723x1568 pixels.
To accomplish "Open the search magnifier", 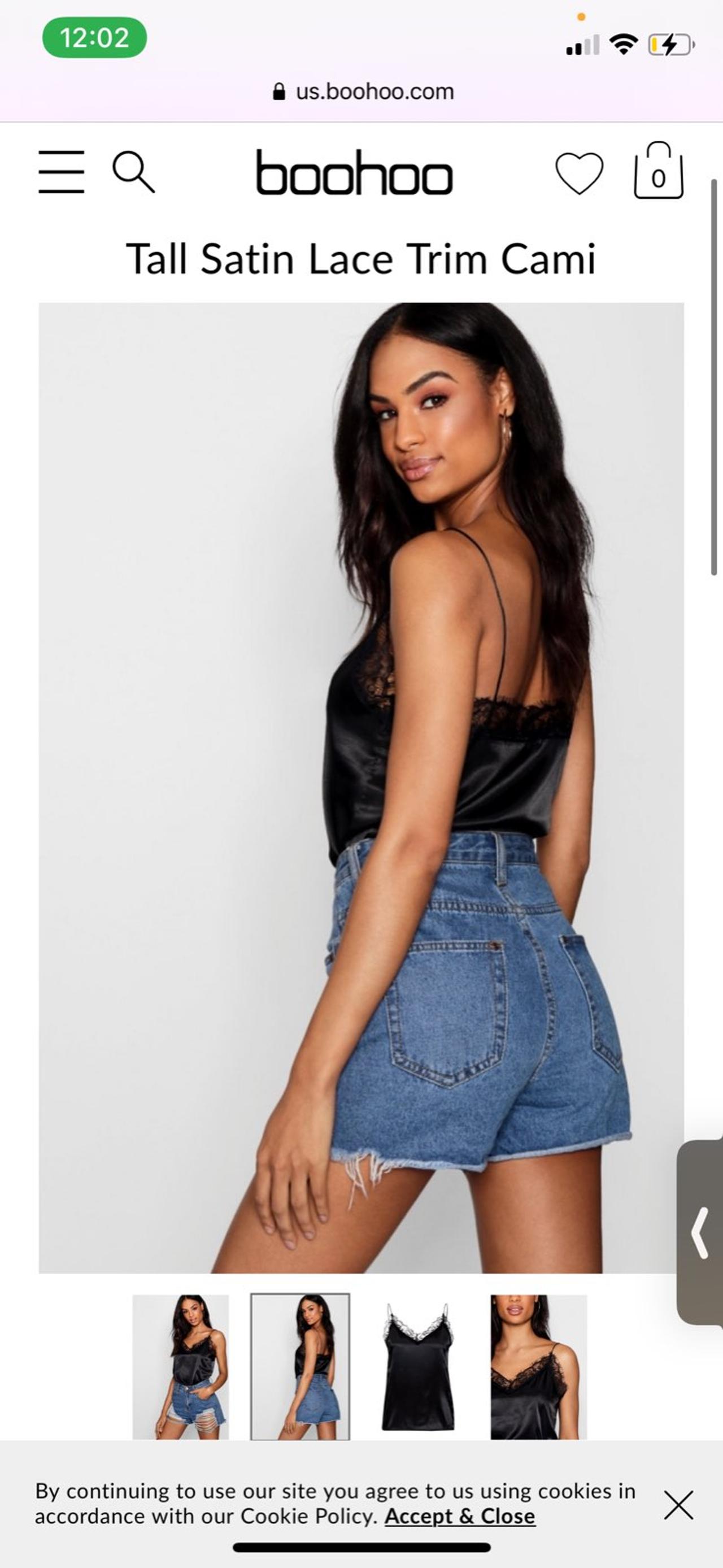I will click(134, 172).
